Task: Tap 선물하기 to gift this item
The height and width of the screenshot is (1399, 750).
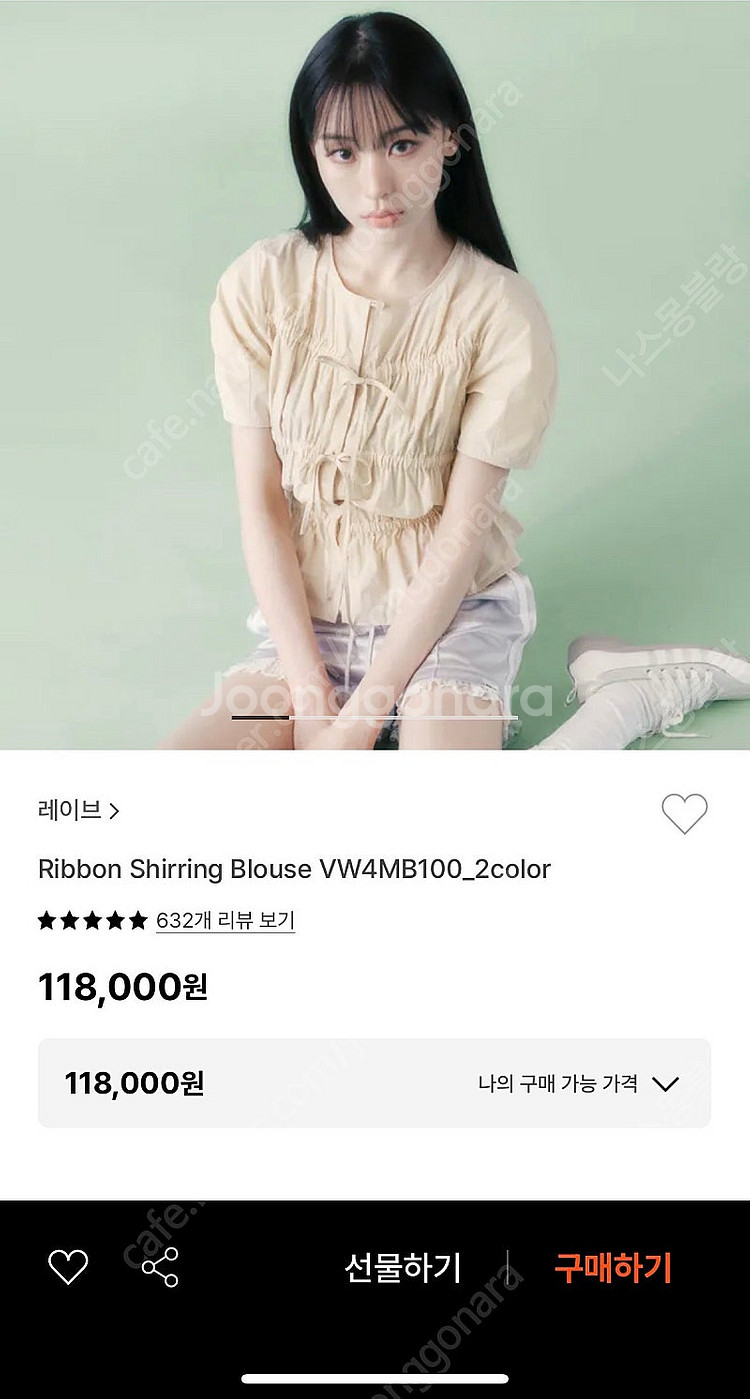Action: point(402,1268)
